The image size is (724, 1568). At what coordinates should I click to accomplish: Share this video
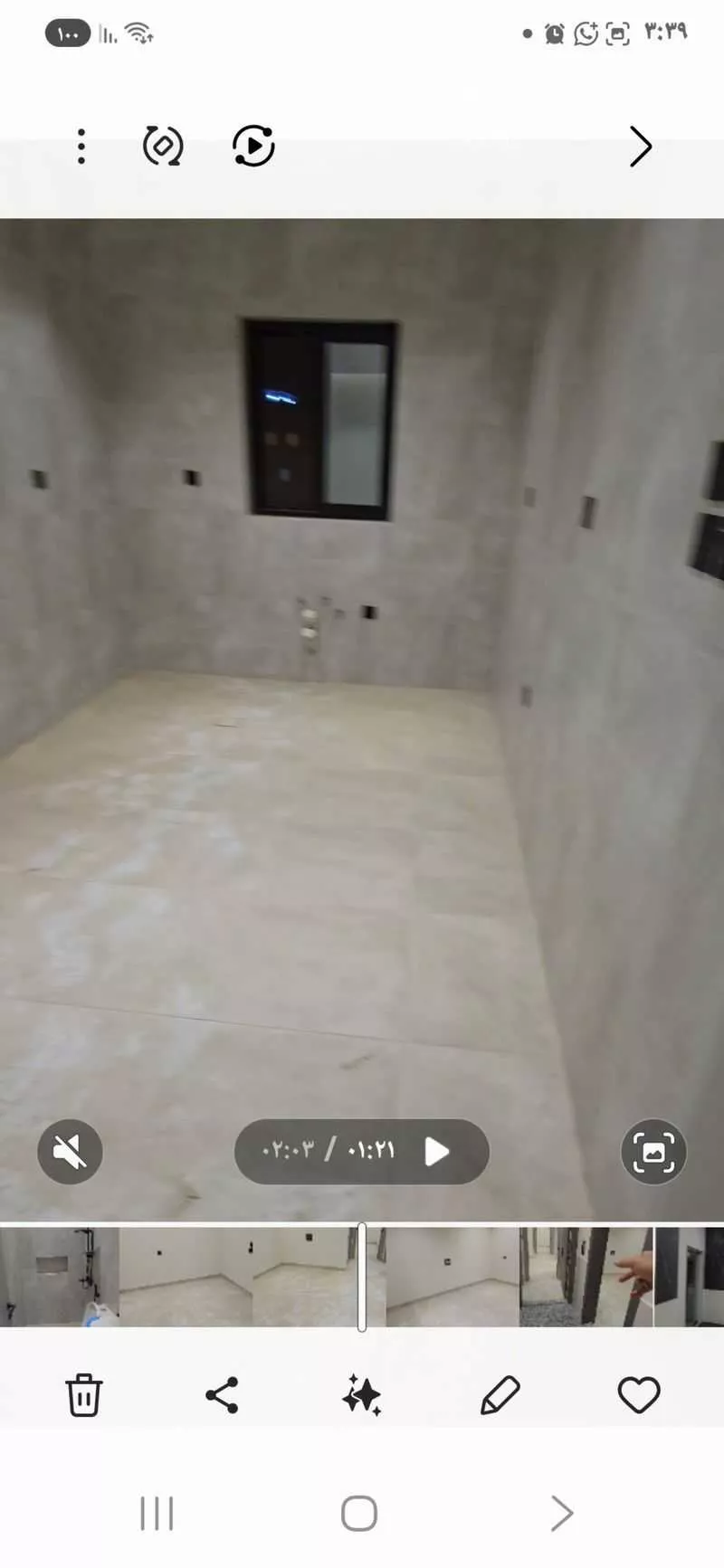coord(222,1394)
